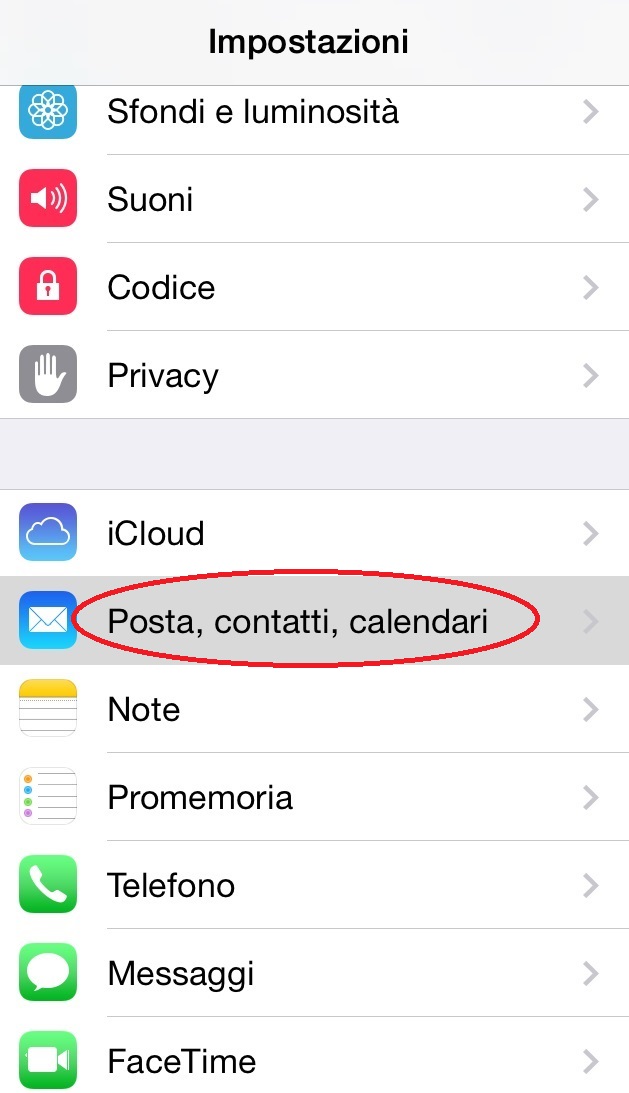Open the Suoni settings
Viewport: 629px width, 1093px height.
[150, 200]
